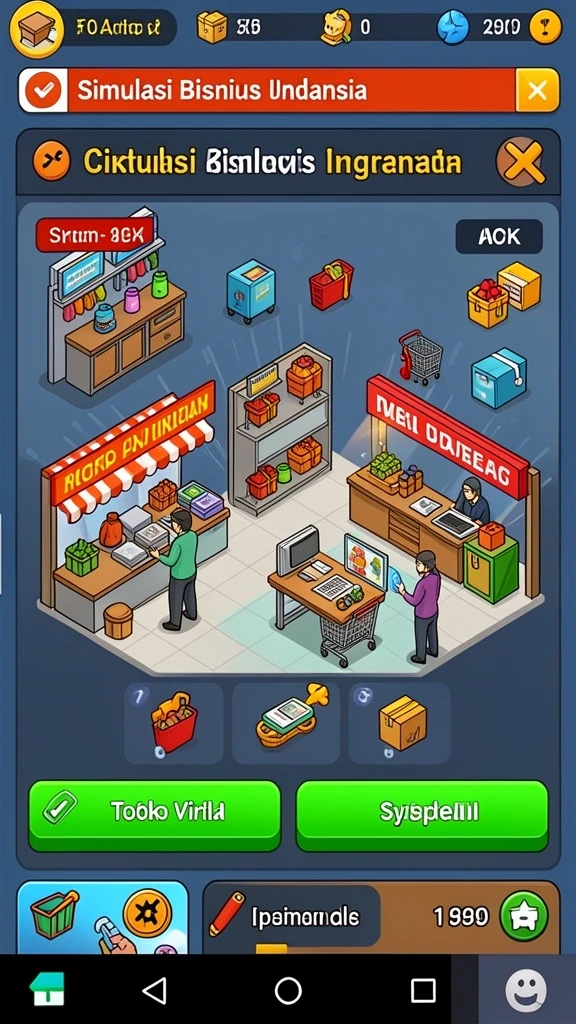This screenshot has width=576, height=1024.
Task: Select the red shopping basket item slot
Action: pyautogui.click(x=174, y=724)
